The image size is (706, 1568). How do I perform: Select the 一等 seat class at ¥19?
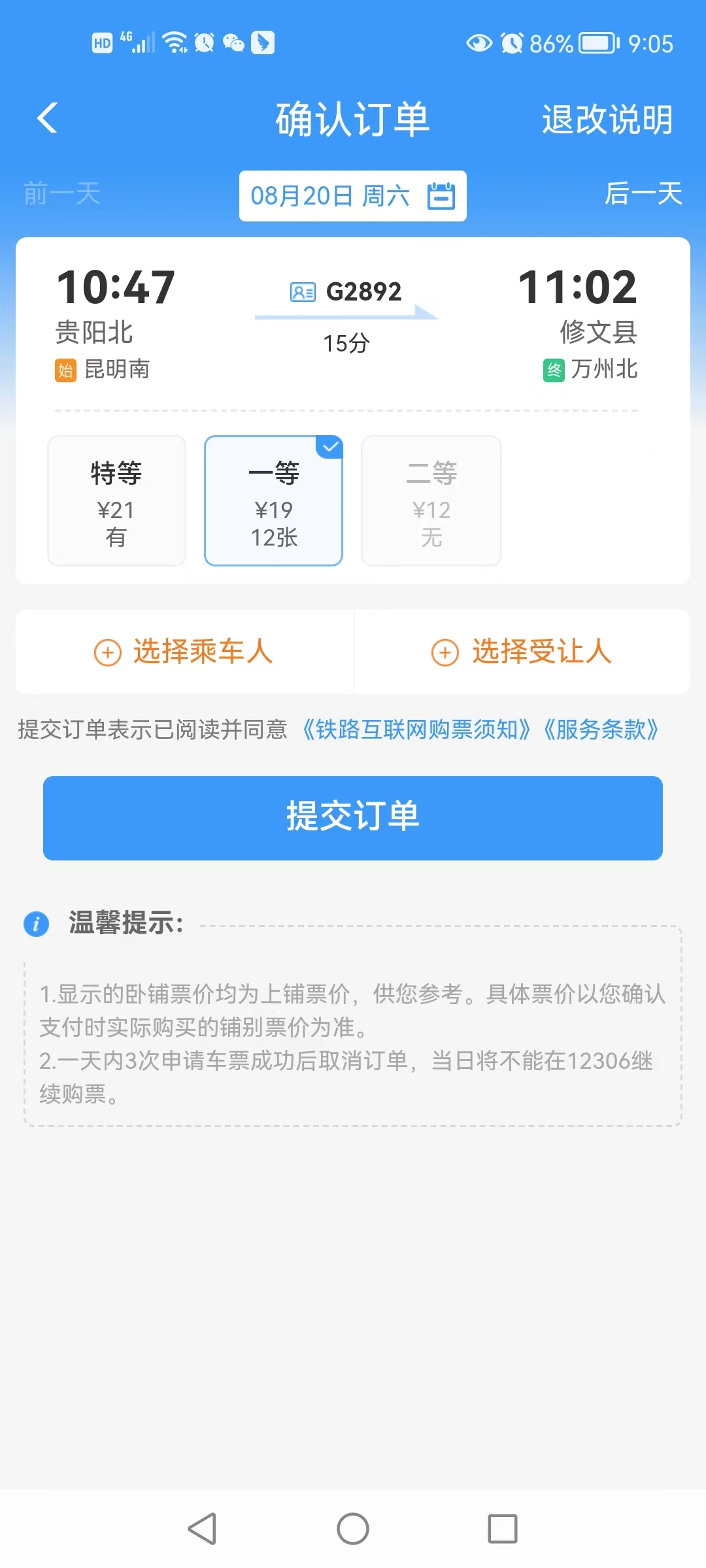click(274, 500)
